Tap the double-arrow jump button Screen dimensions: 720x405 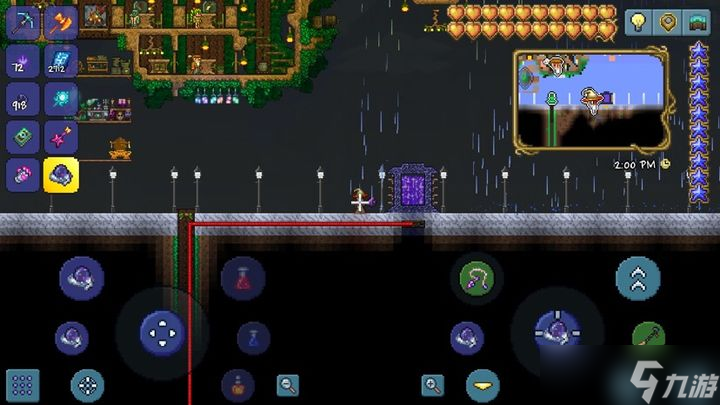point(637,278)
